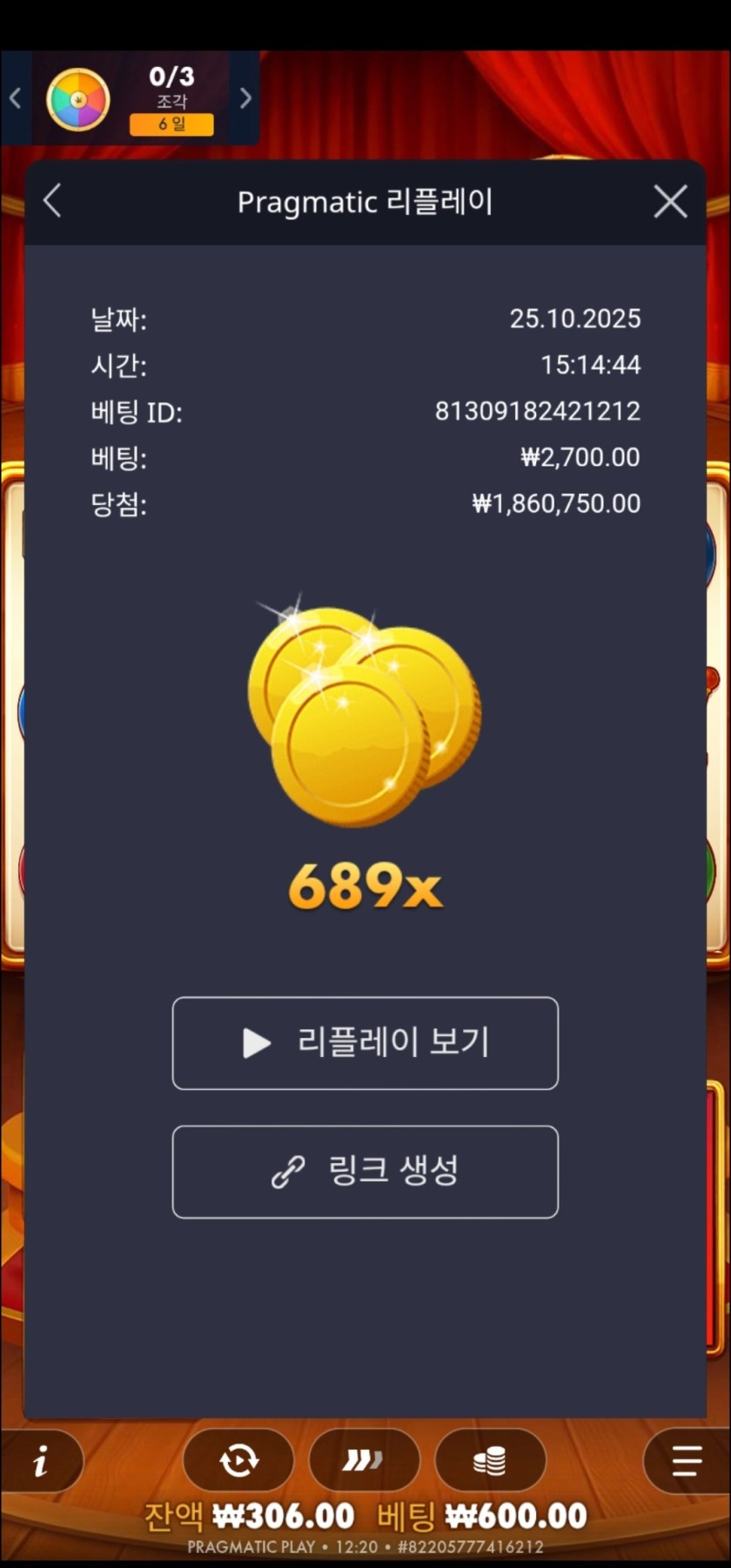Open the autoplay spin button

tap(238, 1461)
